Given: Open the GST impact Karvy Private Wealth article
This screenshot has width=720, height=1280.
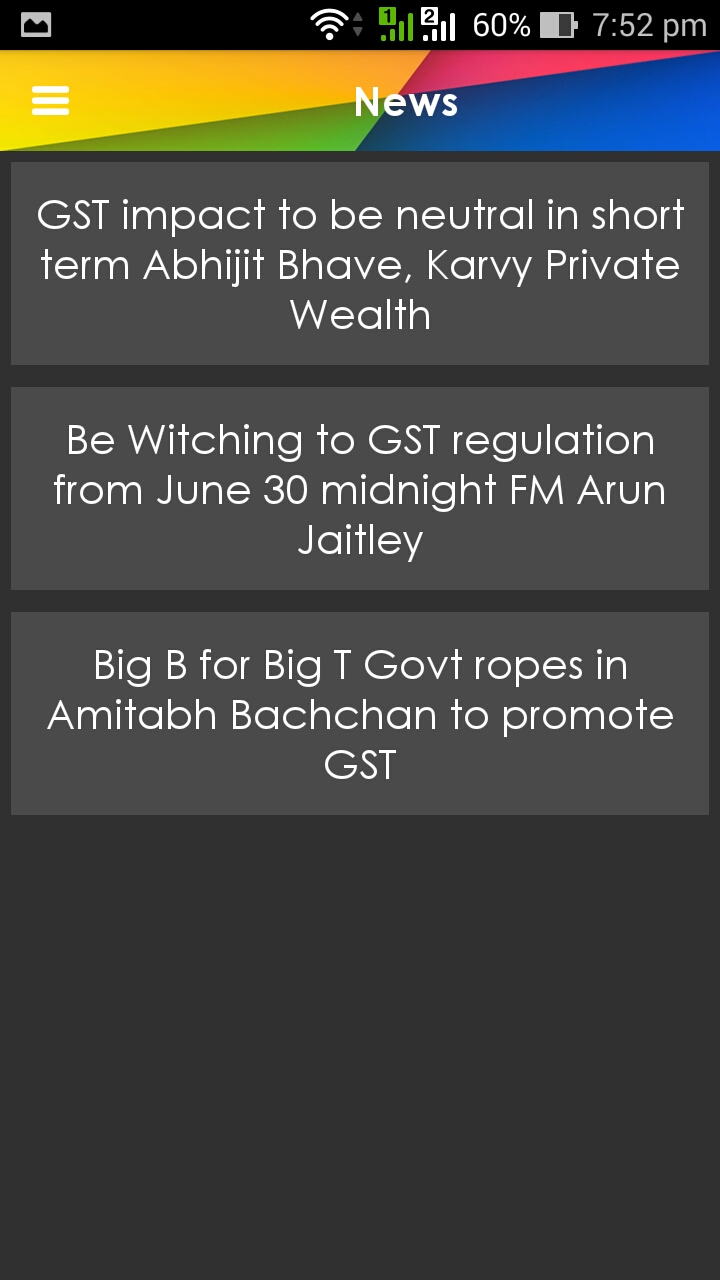Looking at the screenshot, I should (360, 263).
